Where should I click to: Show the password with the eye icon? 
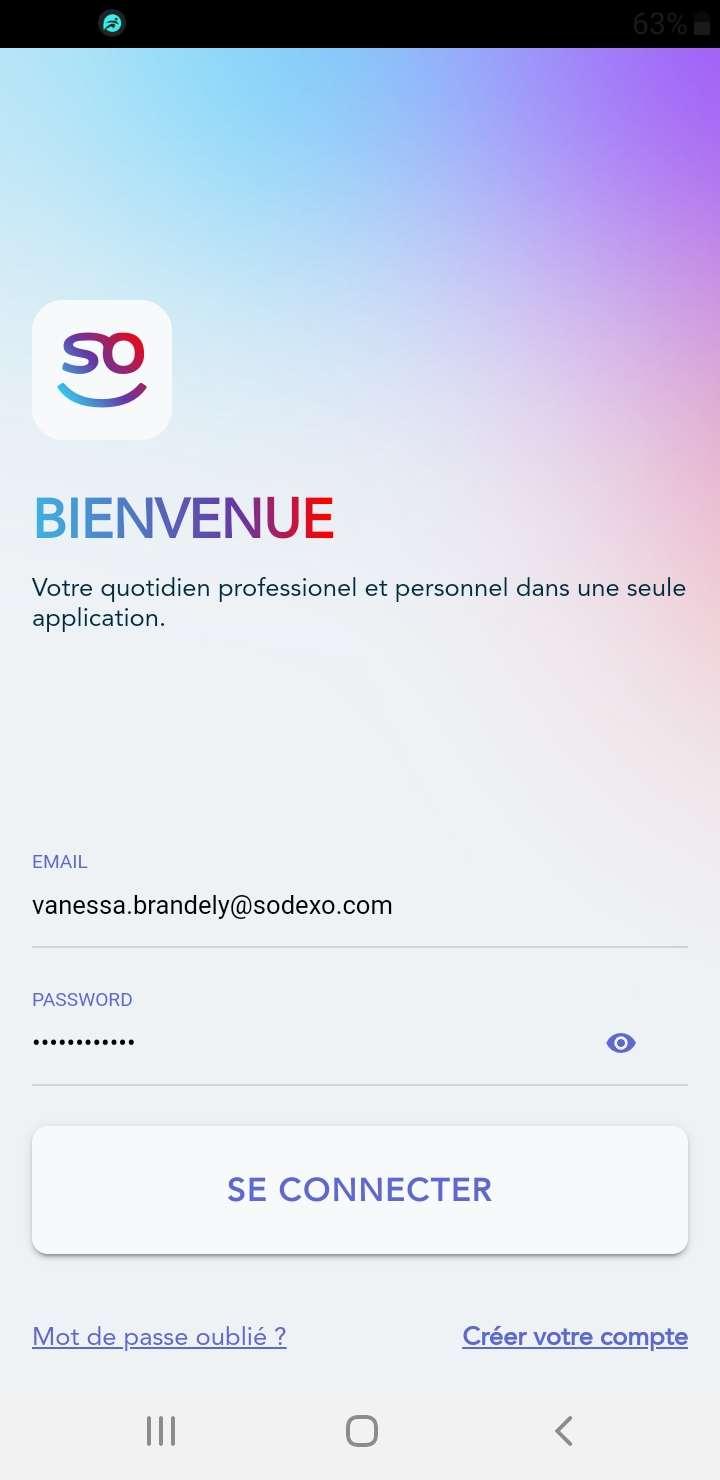(x=621, y=1043)
